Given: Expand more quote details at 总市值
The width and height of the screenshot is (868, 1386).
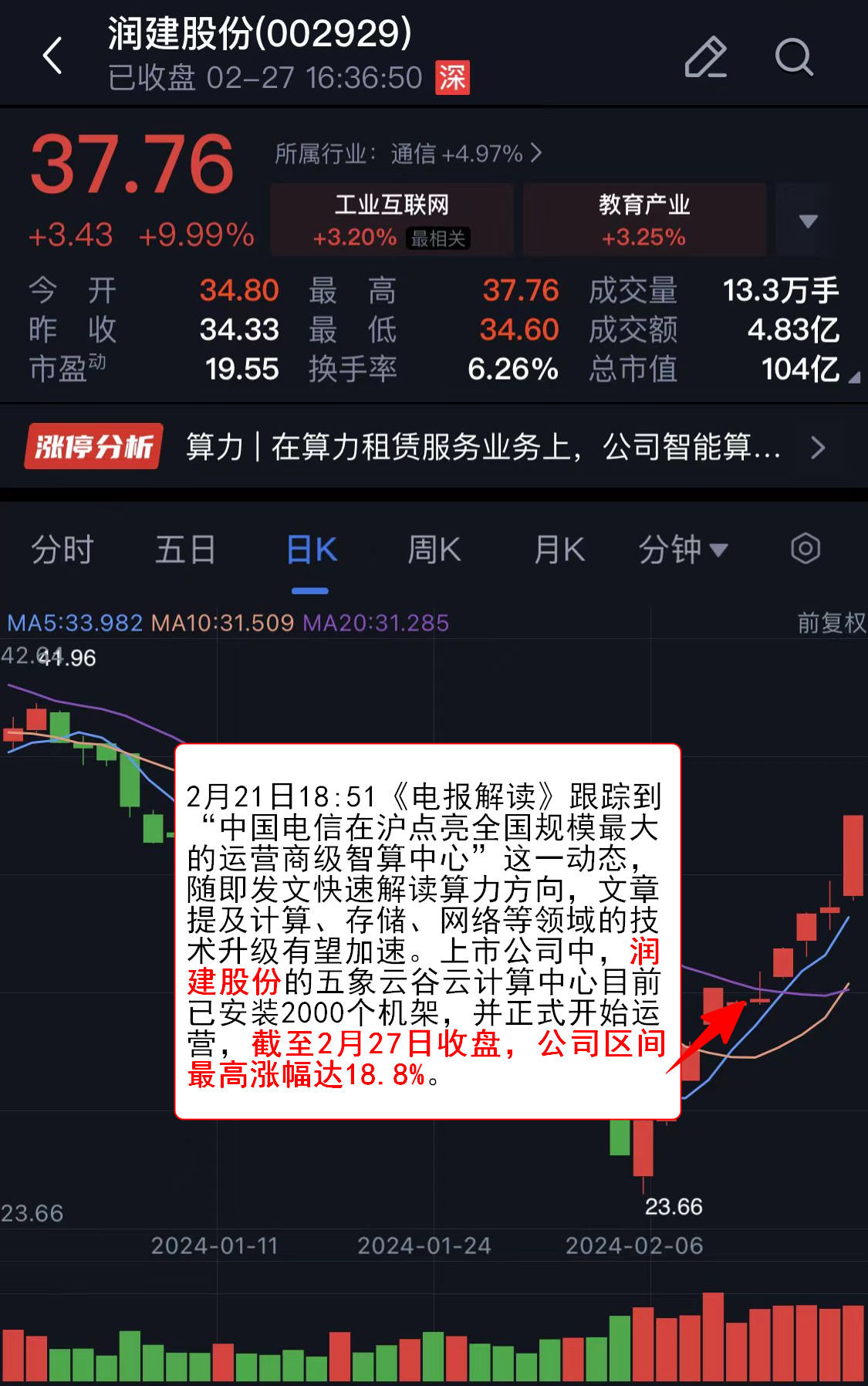Looking at the screenshot, I should [x=853, y=377].
